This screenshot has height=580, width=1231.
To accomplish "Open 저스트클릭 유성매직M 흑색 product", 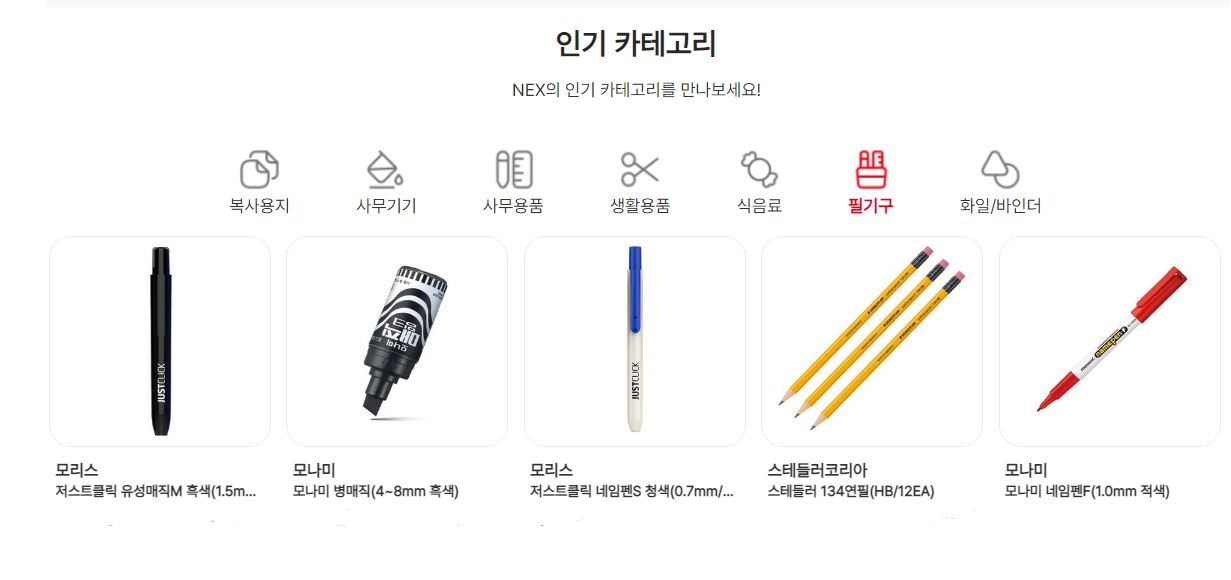I will point(160,341).
